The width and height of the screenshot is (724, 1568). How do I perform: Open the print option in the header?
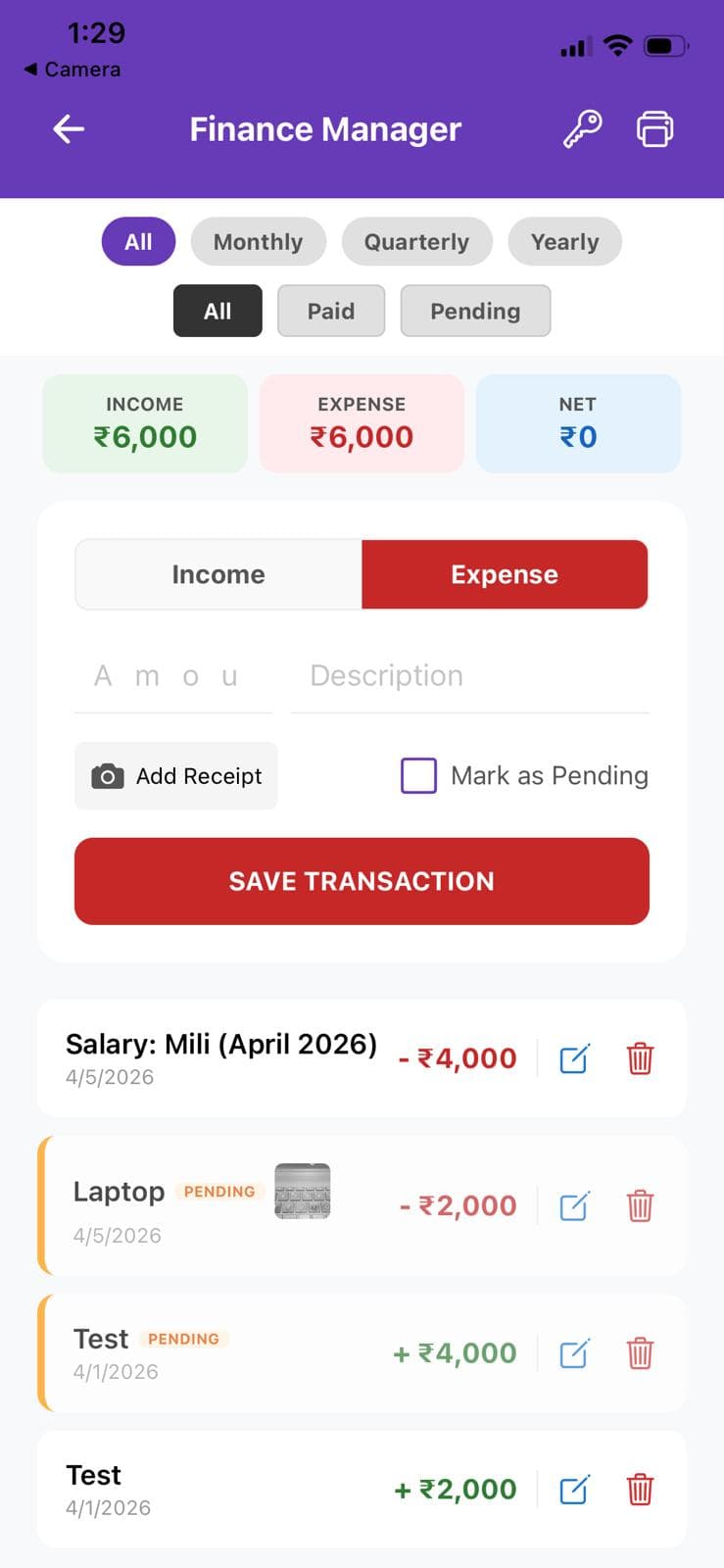click(655, 128)
